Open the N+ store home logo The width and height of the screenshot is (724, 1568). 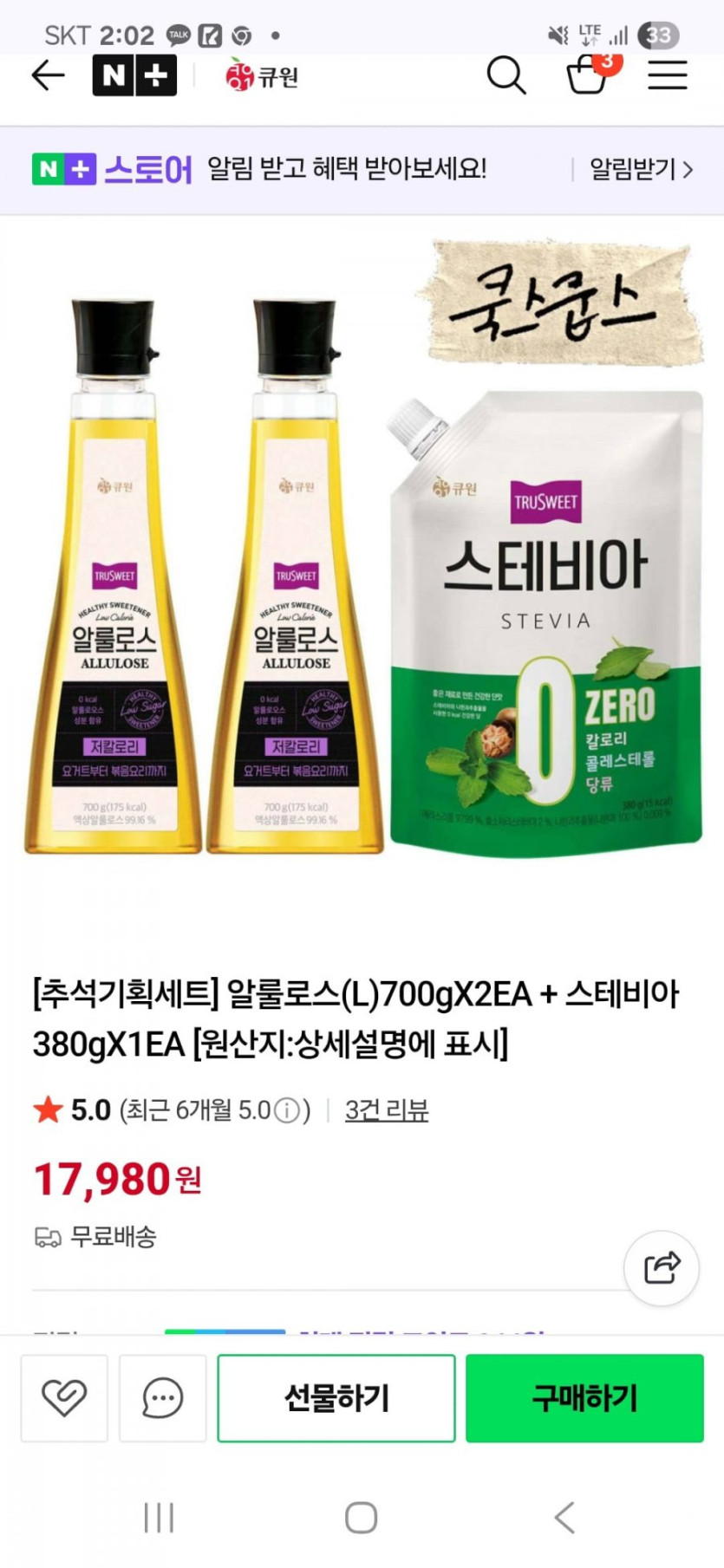click(134, 75)
